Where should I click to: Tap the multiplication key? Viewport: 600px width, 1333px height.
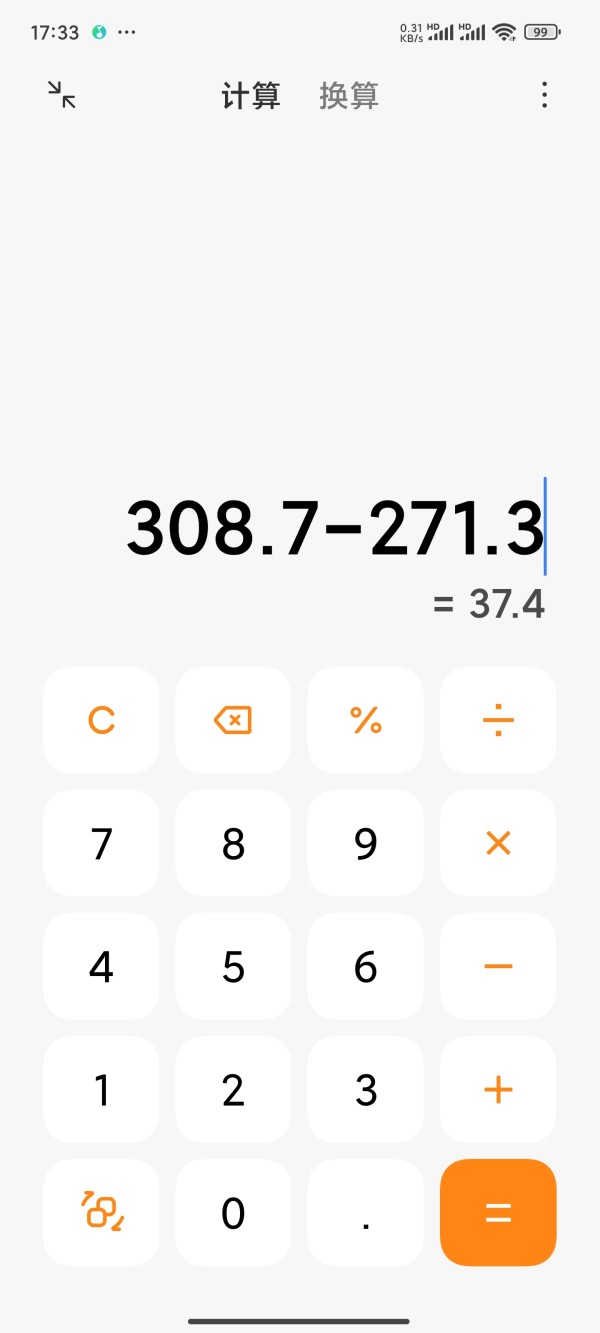coord(498,843)
